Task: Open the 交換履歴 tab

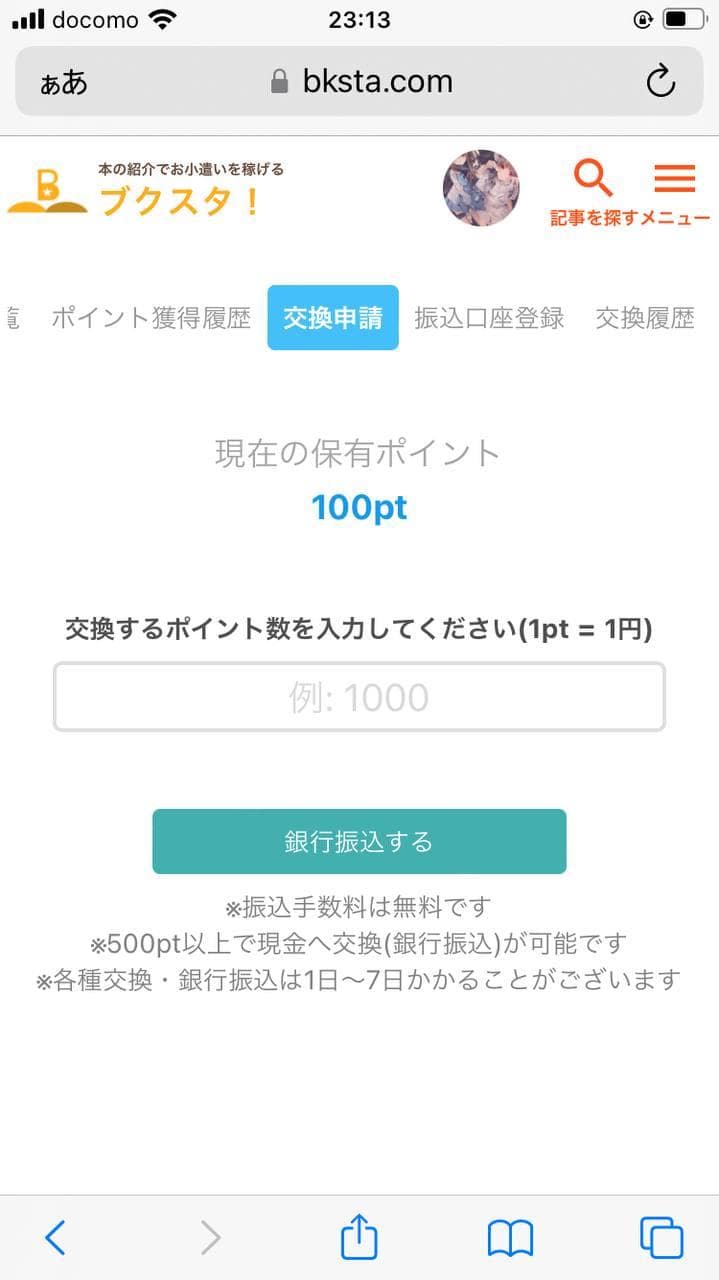Action: 645,318
